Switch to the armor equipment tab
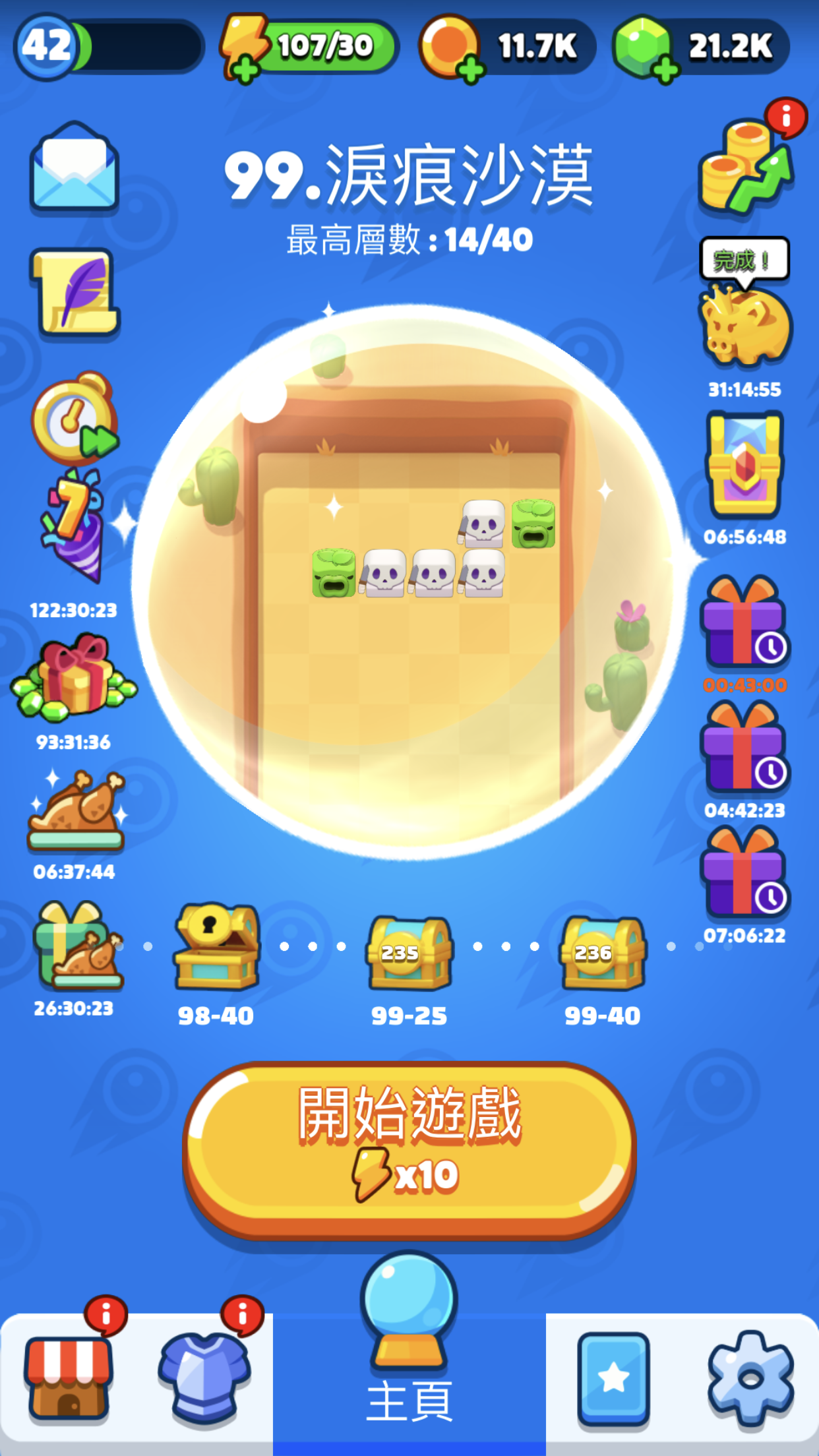819x1456 pixels. tap(204, 1377)
